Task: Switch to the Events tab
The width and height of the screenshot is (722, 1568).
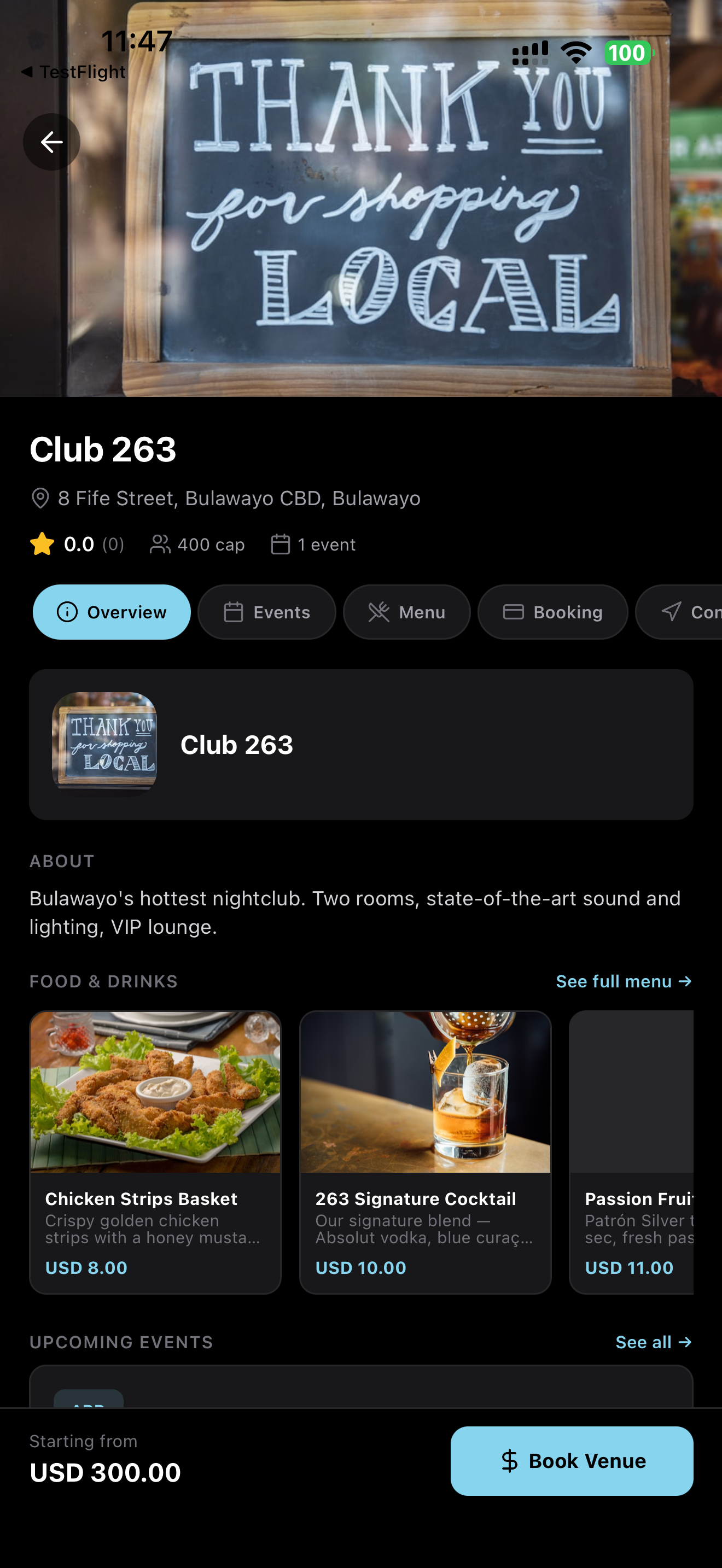Action: (x=266, y=612)
